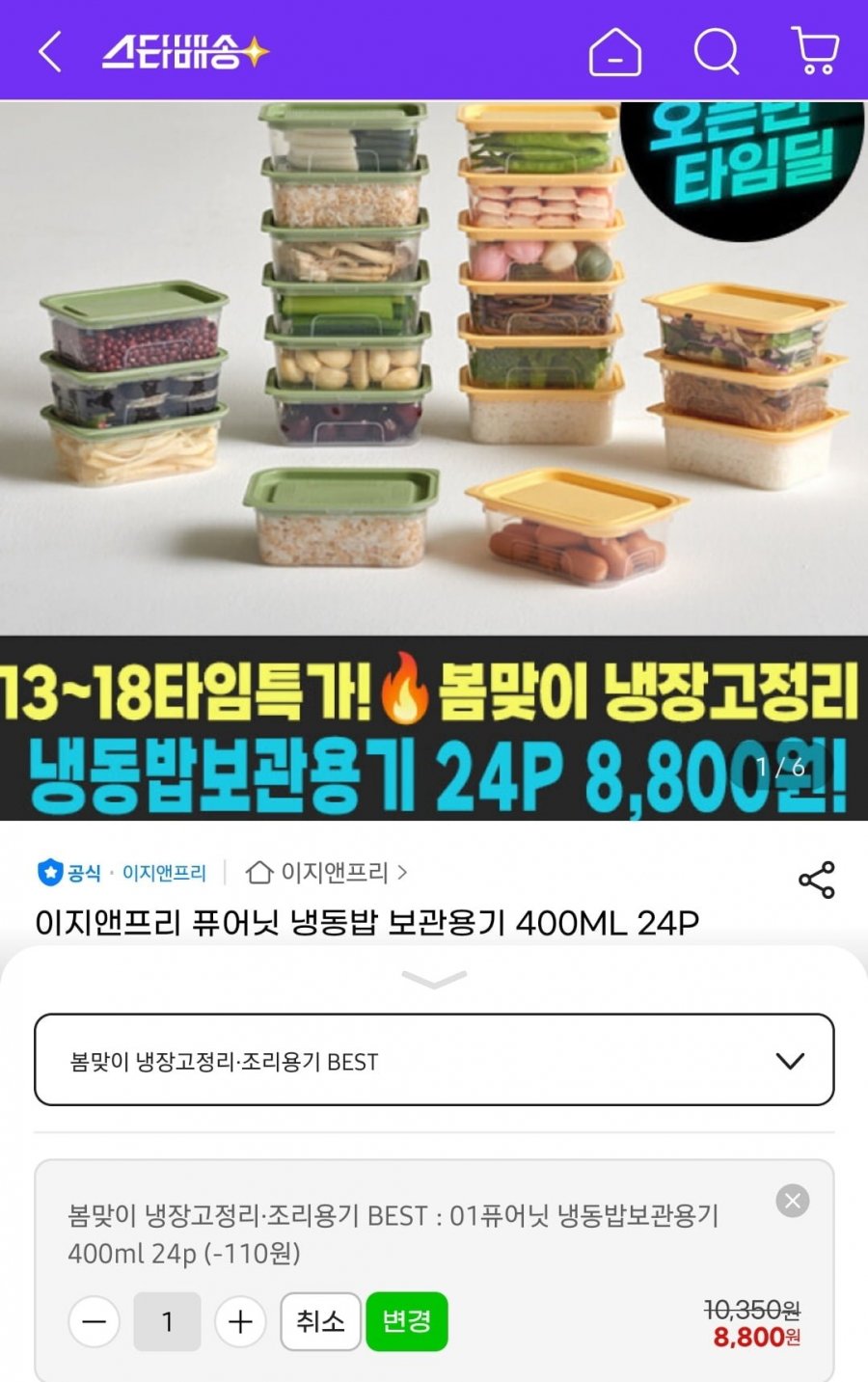Viewport: 868px width, 1382px height.
Task: Increase quantity with plus button
Action: pos(240,1321)
